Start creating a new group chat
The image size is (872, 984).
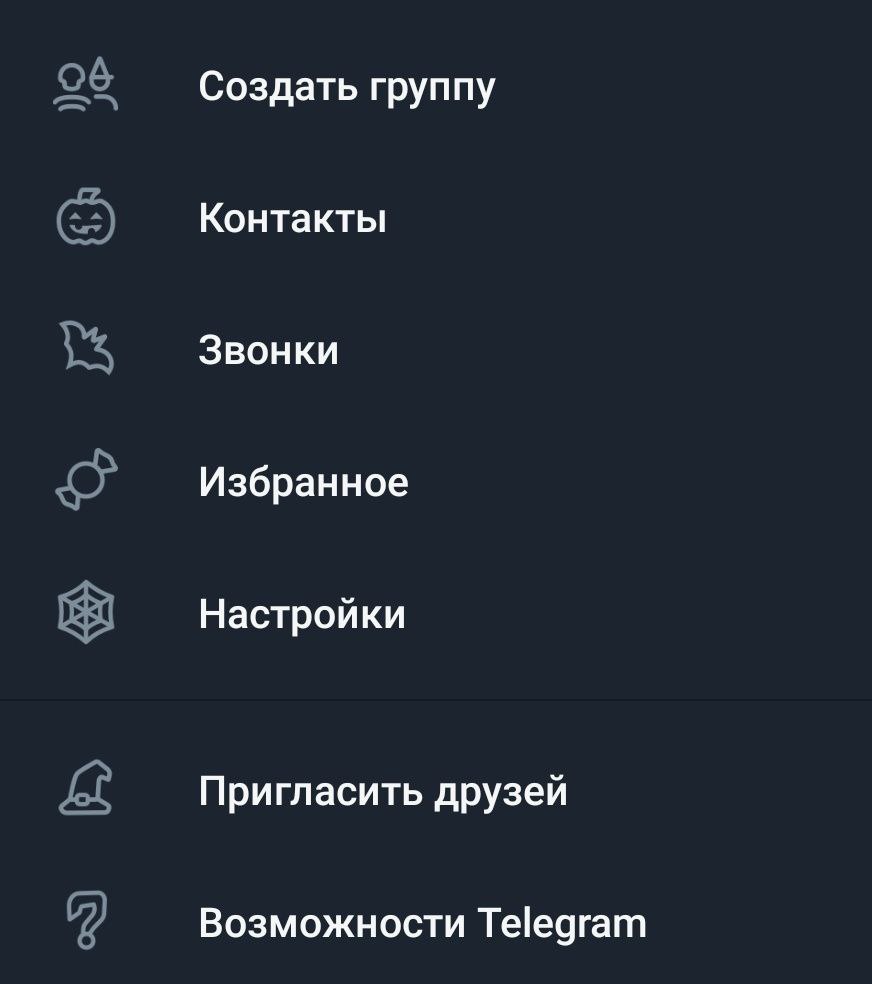[347, 86]
